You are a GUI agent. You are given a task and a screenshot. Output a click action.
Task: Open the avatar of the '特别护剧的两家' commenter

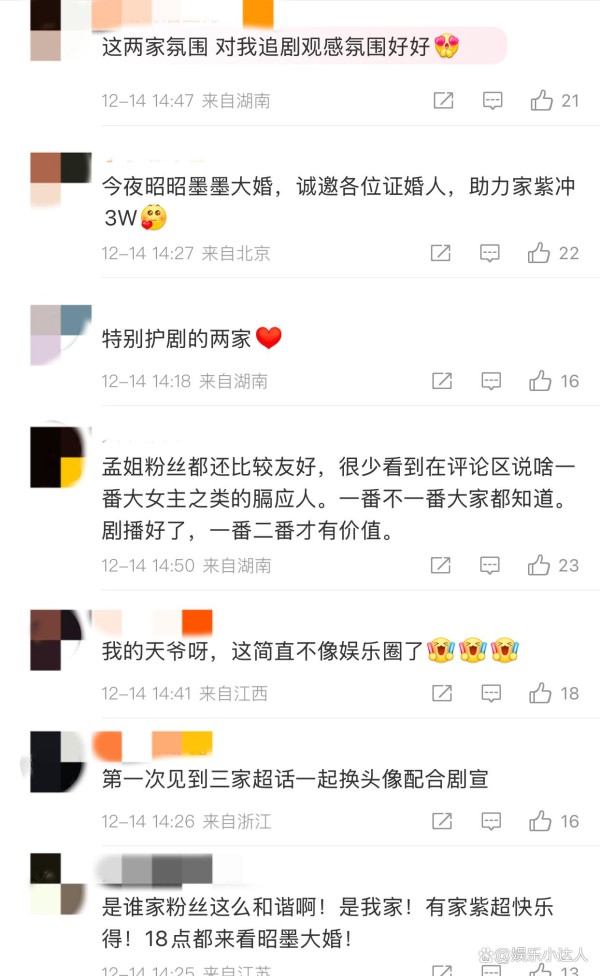60,334
